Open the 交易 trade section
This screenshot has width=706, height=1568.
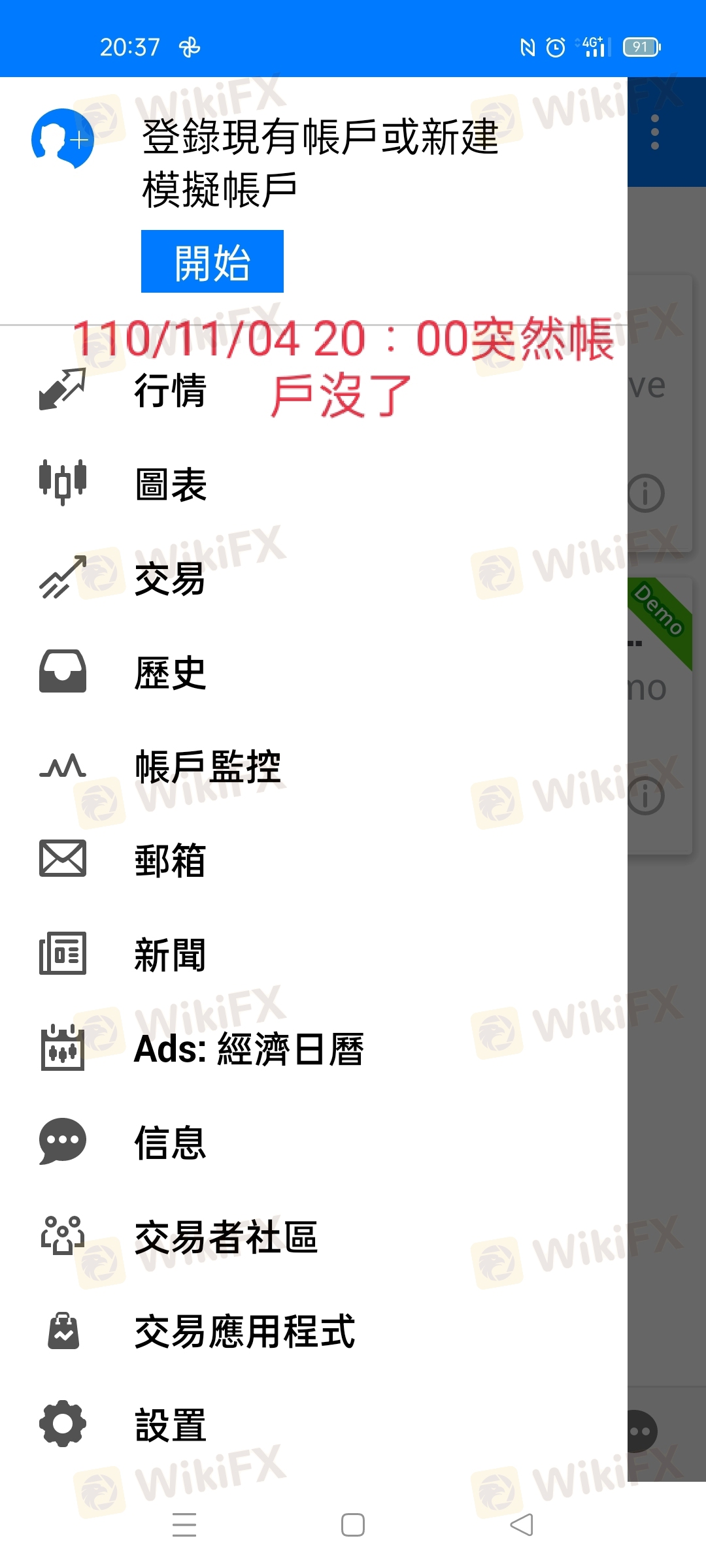click(314, 578)
